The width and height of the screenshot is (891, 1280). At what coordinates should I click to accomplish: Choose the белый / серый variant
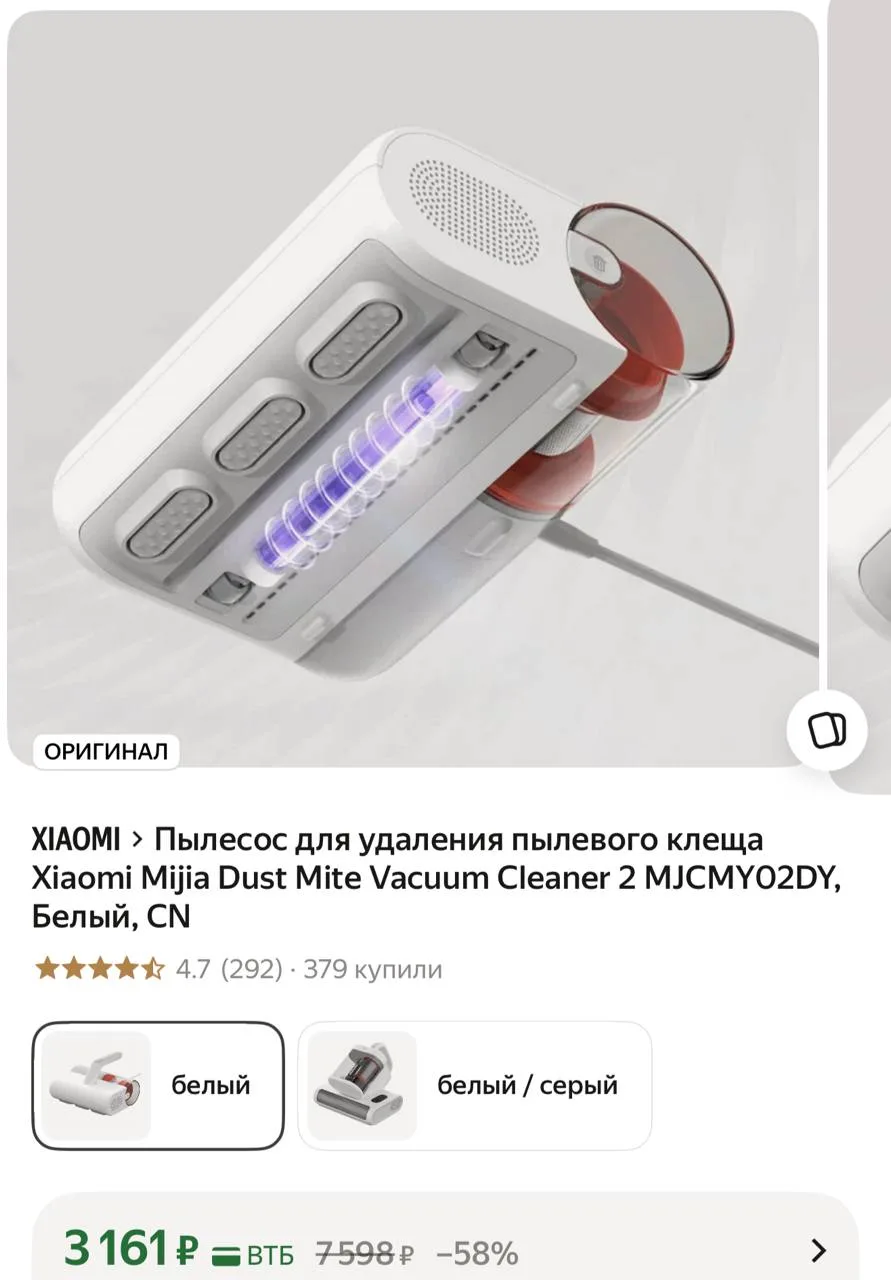click(475, 1085)
